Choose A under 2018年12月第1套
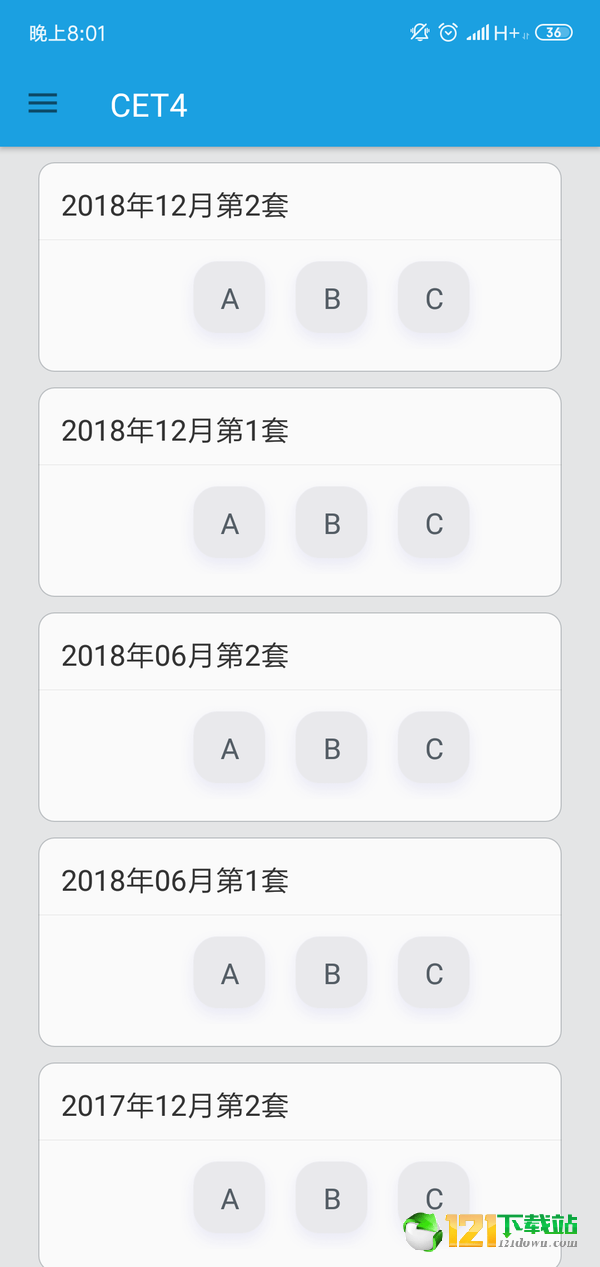This screenshot has width=600, height=1267. [229, 523]
